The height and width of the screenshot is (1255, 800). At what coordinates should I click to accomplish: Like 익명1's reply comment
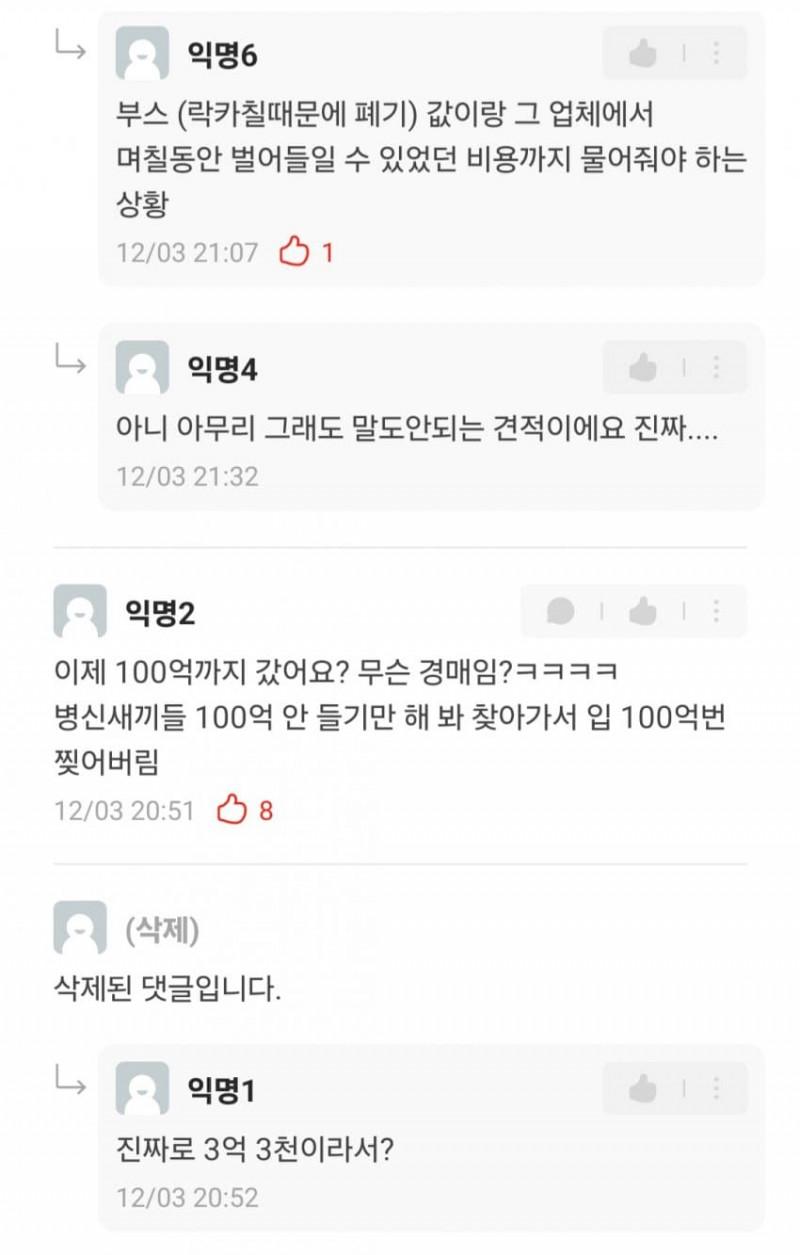coord(642,1088)
